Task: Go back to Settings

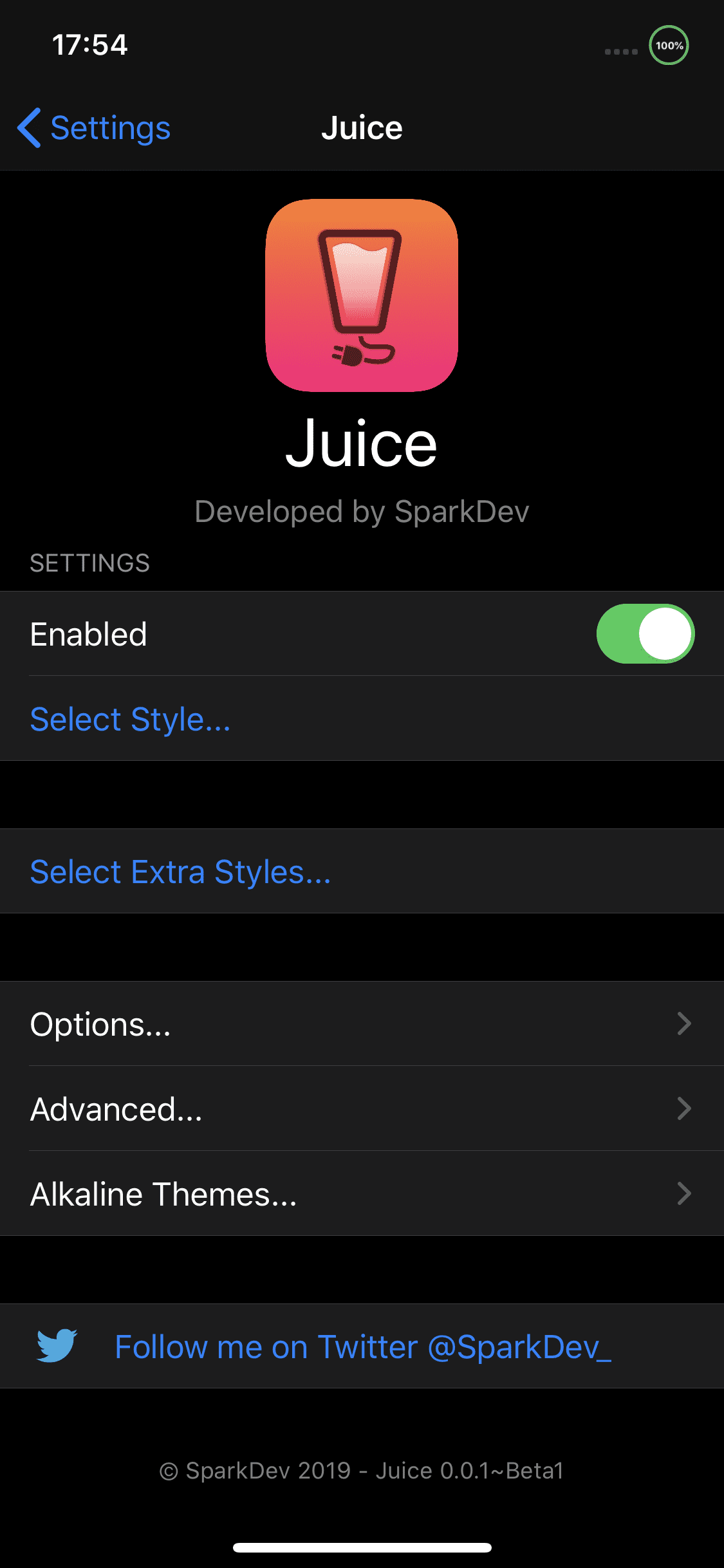Action: (94, 128)
